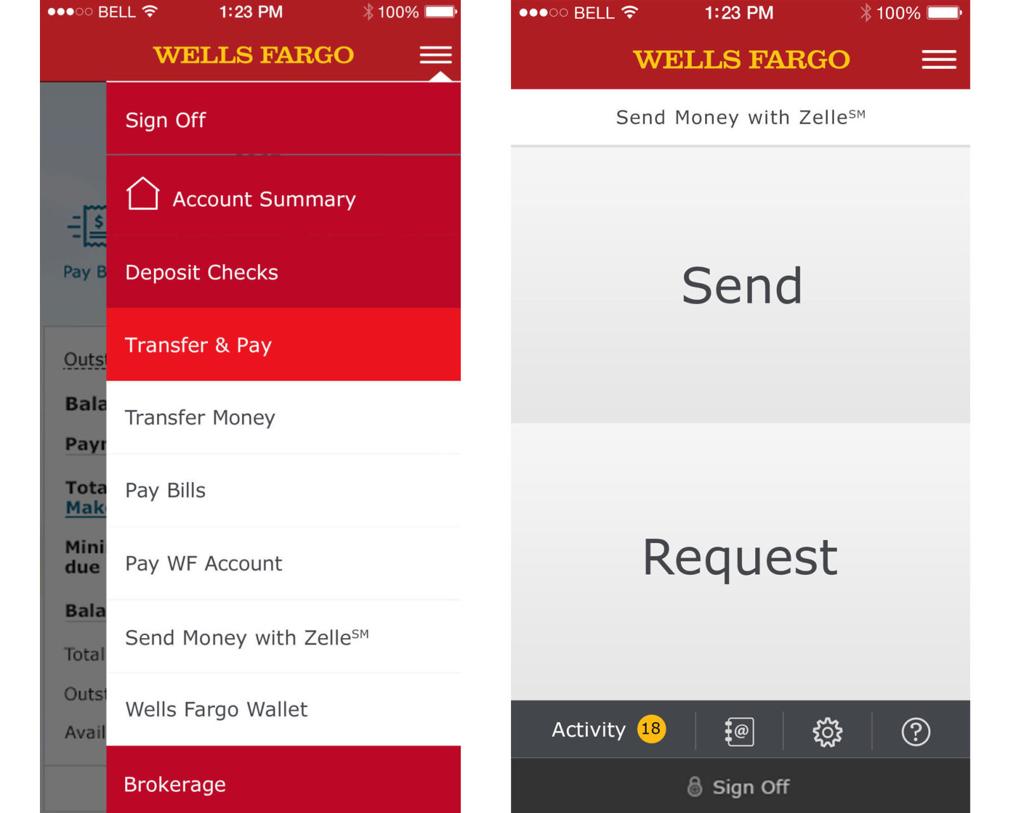
Task: Tap Sign Off in the red menu
Action: point(165,120)
